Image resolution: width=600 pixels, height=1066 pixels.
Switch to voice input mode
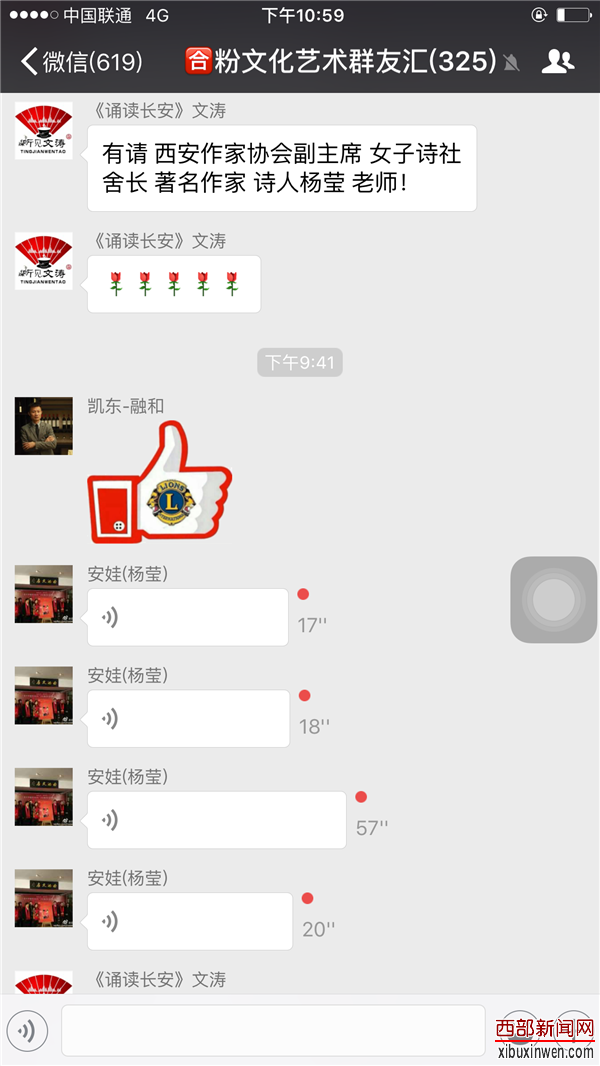click(x=27, y=1030)
